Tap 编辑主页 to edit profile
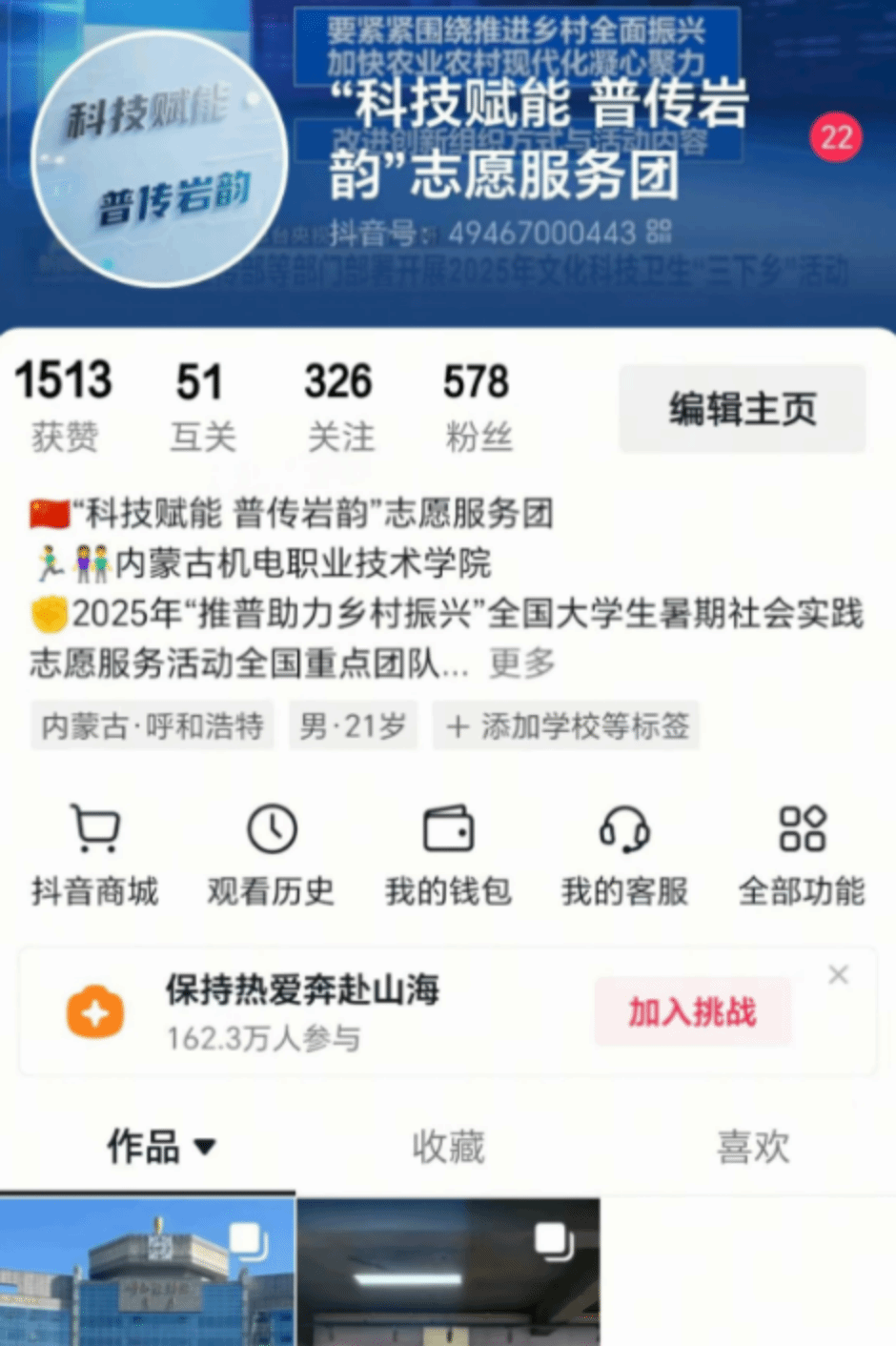 click(742, 409)
